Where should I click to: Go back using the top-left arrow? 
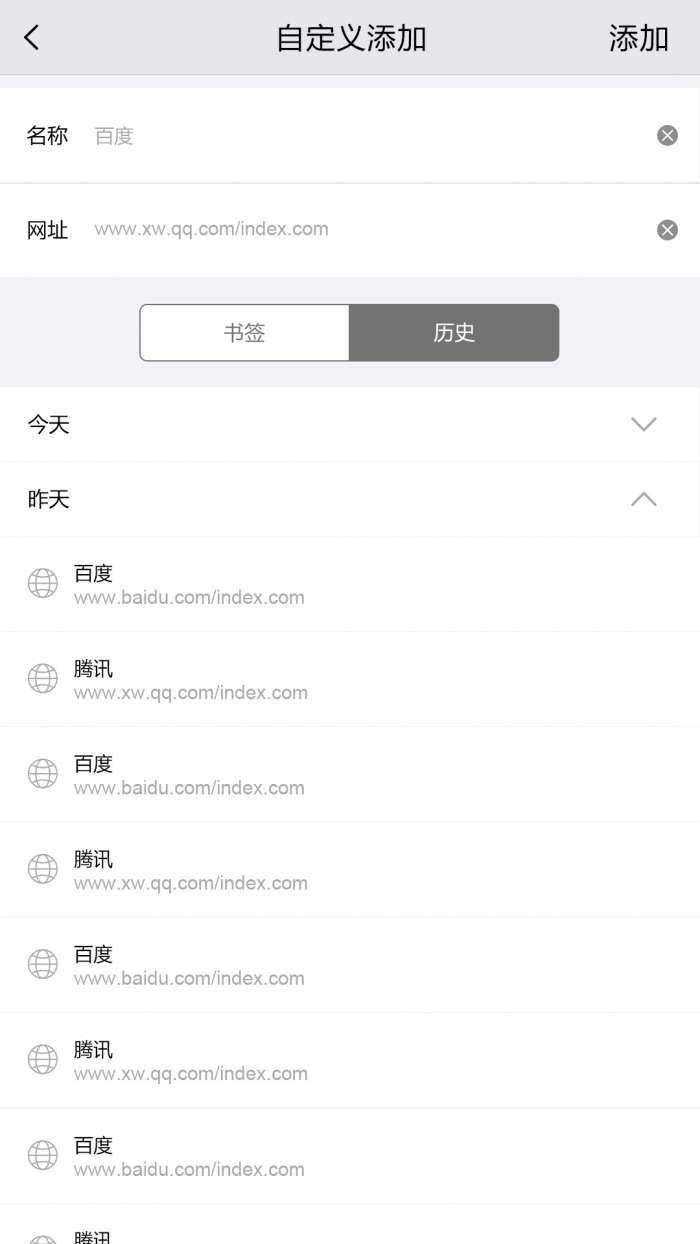tap(32, 38)
